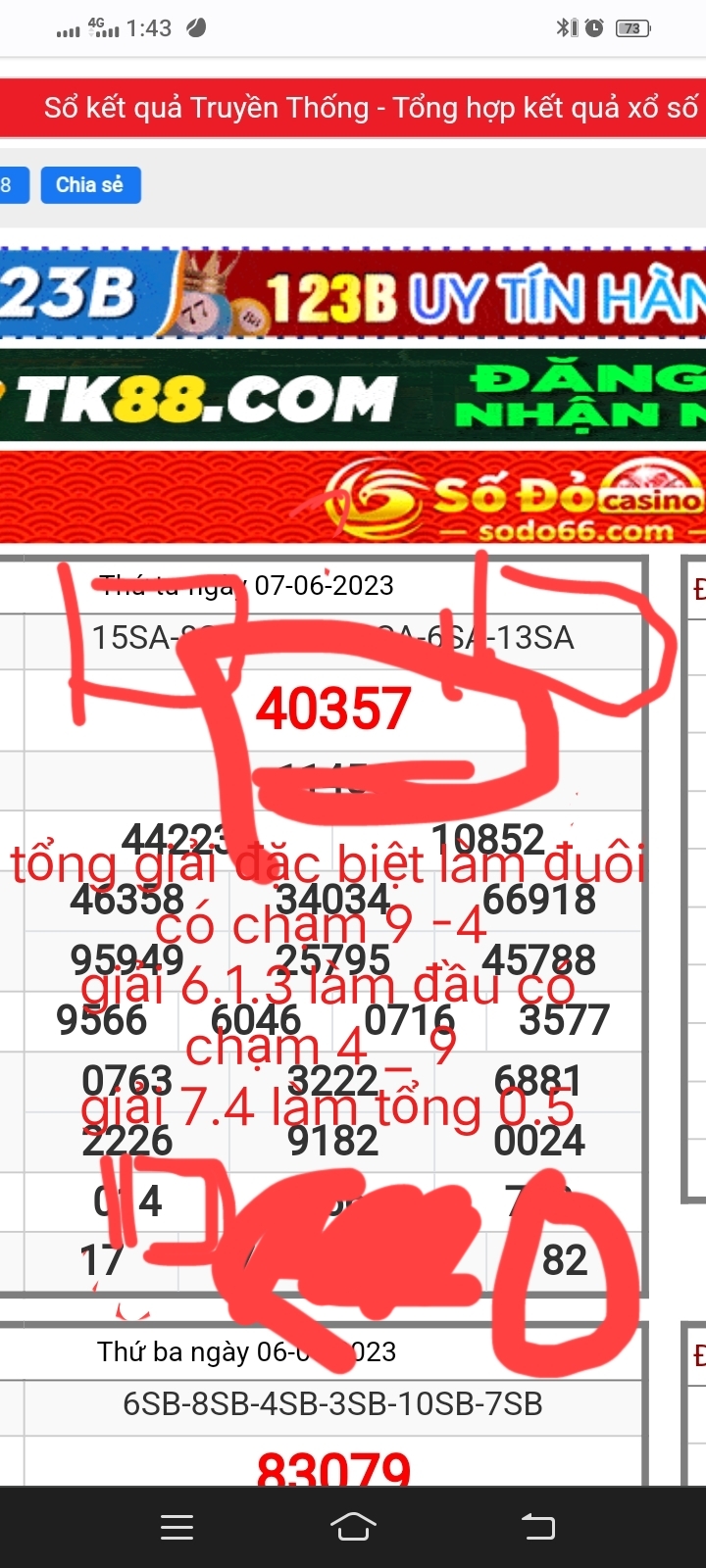Go to the home screen
Viewport: 706px width, 1568px height.
pyautogui.click(x=353, y=1527)
